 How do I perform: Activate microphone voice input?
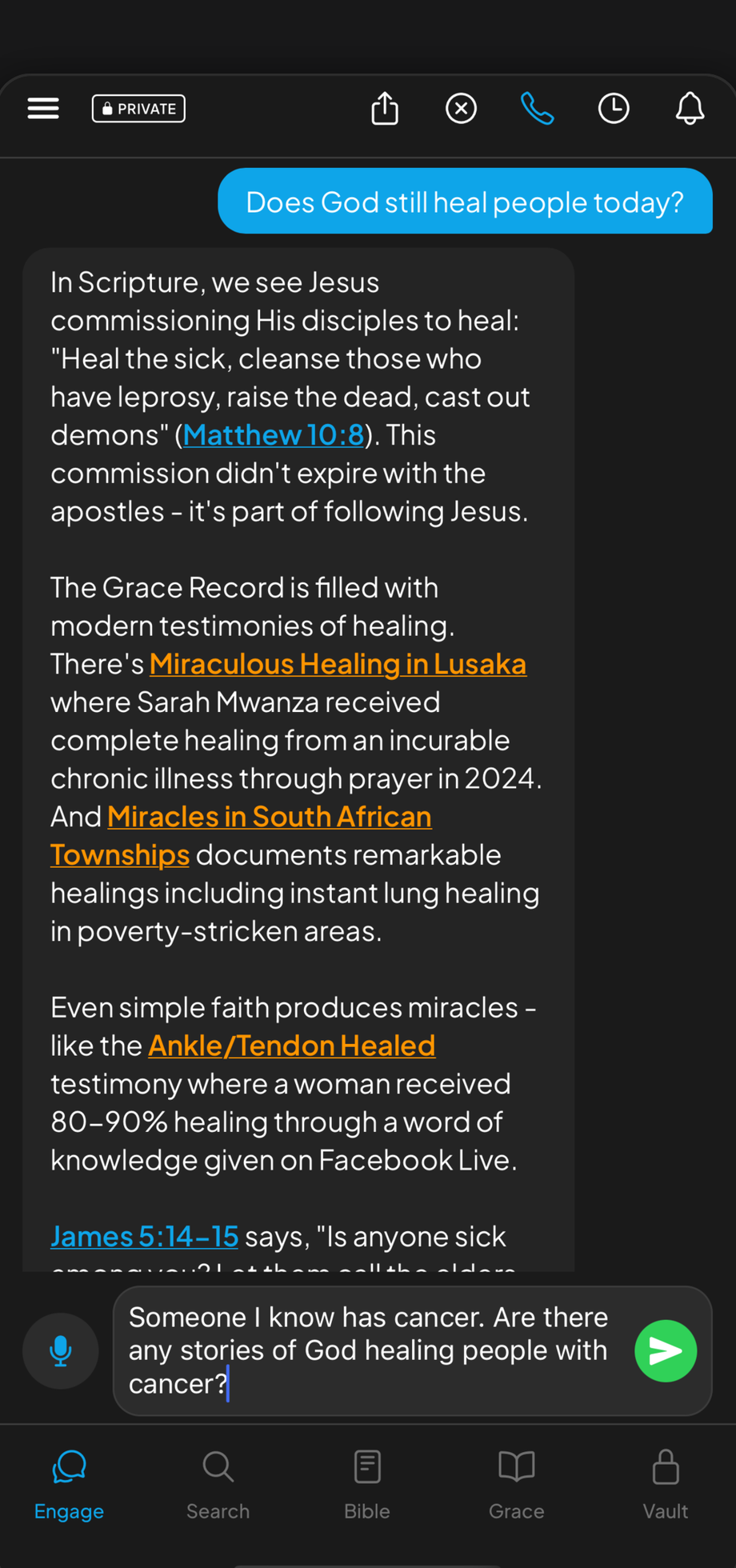click(x=61, y=1350)
